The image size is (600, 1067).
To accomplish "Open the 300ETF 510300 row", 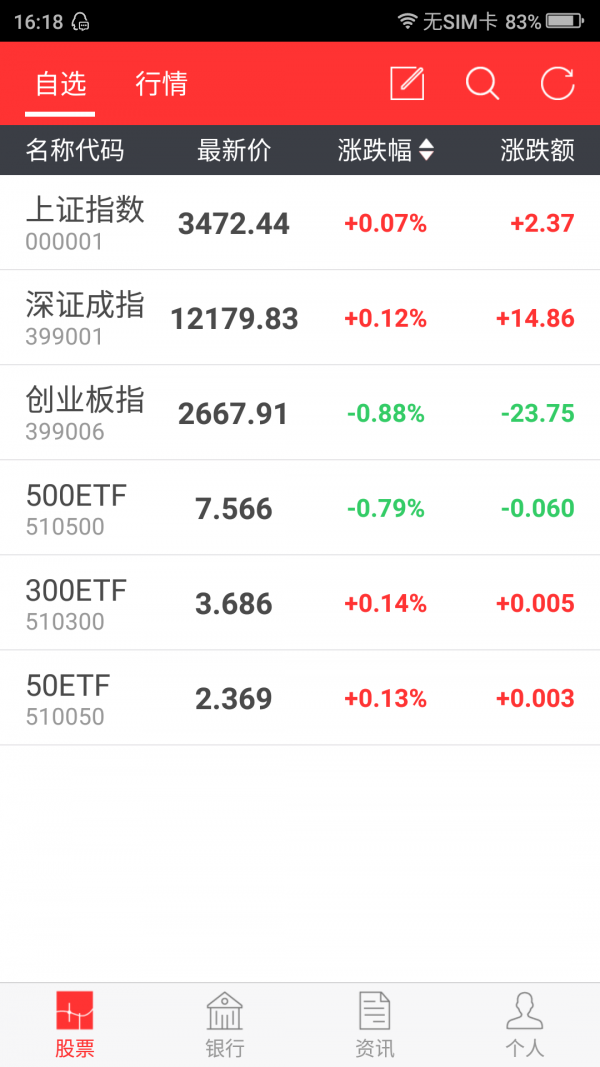I will tap(300, 603).
